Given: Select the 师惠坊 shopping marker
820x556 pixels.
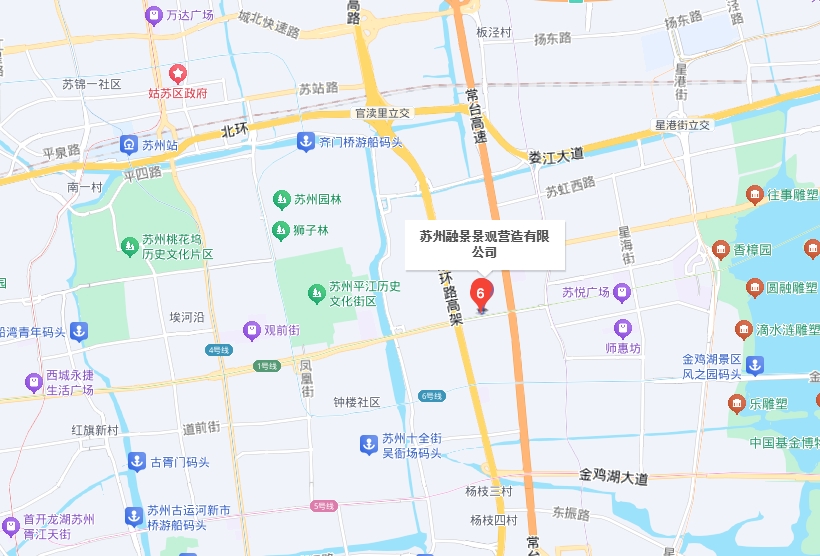Looking at the screenshot, I should [x=623, y=328].
